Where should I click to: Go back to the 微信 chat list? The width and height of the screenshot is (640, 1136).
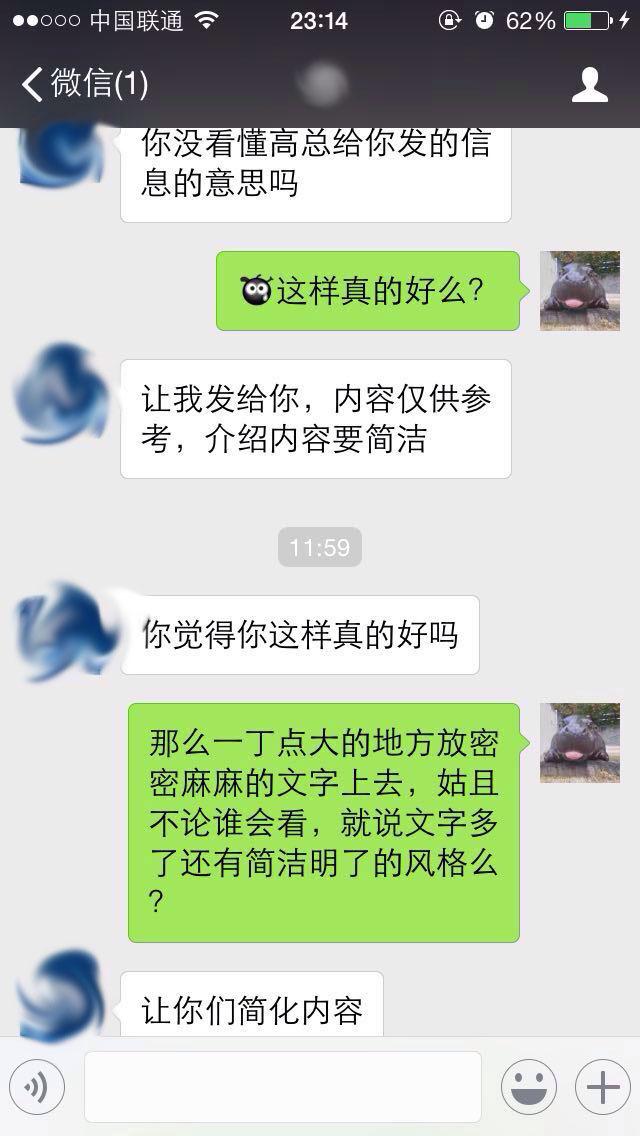(84, 84)
